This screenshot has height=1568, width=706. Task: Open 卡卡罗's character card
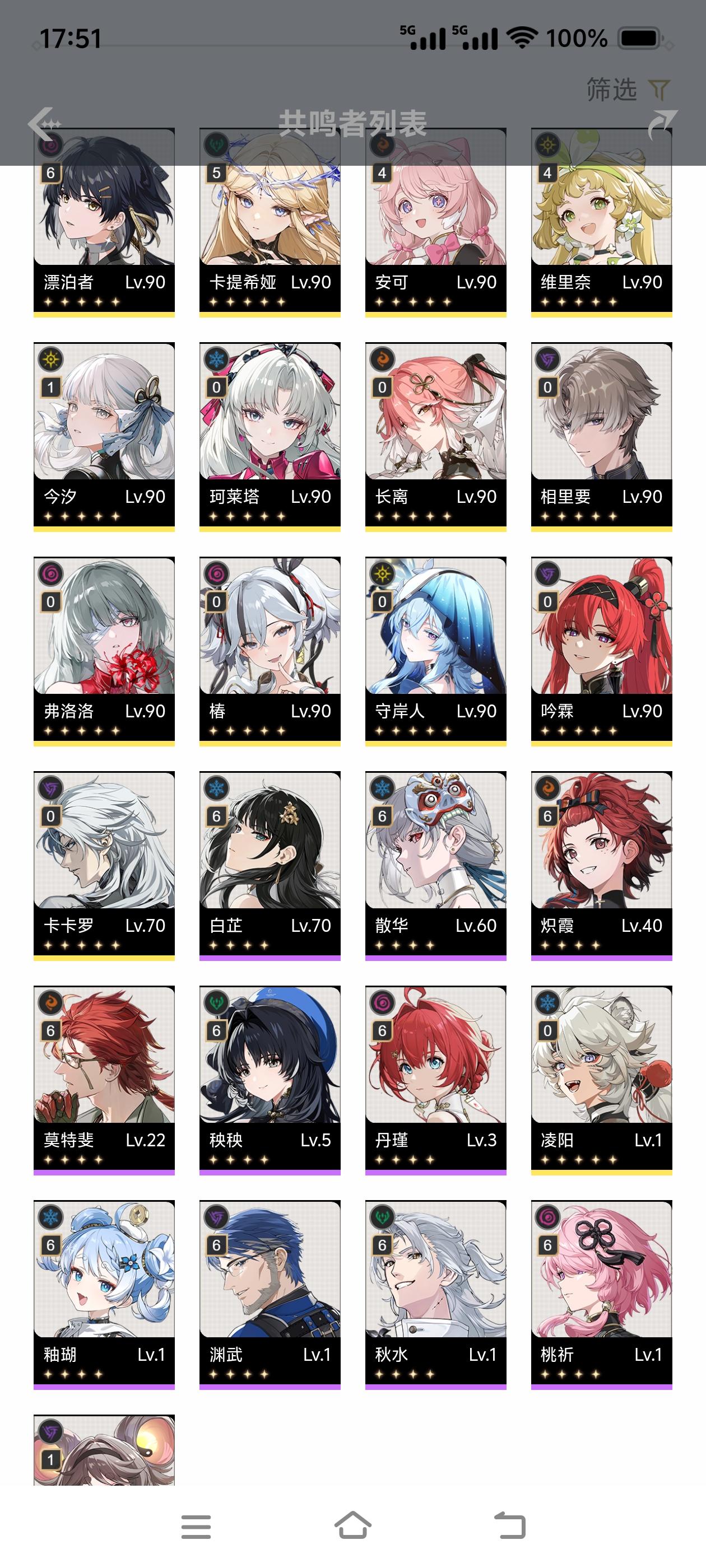[103, 851]
